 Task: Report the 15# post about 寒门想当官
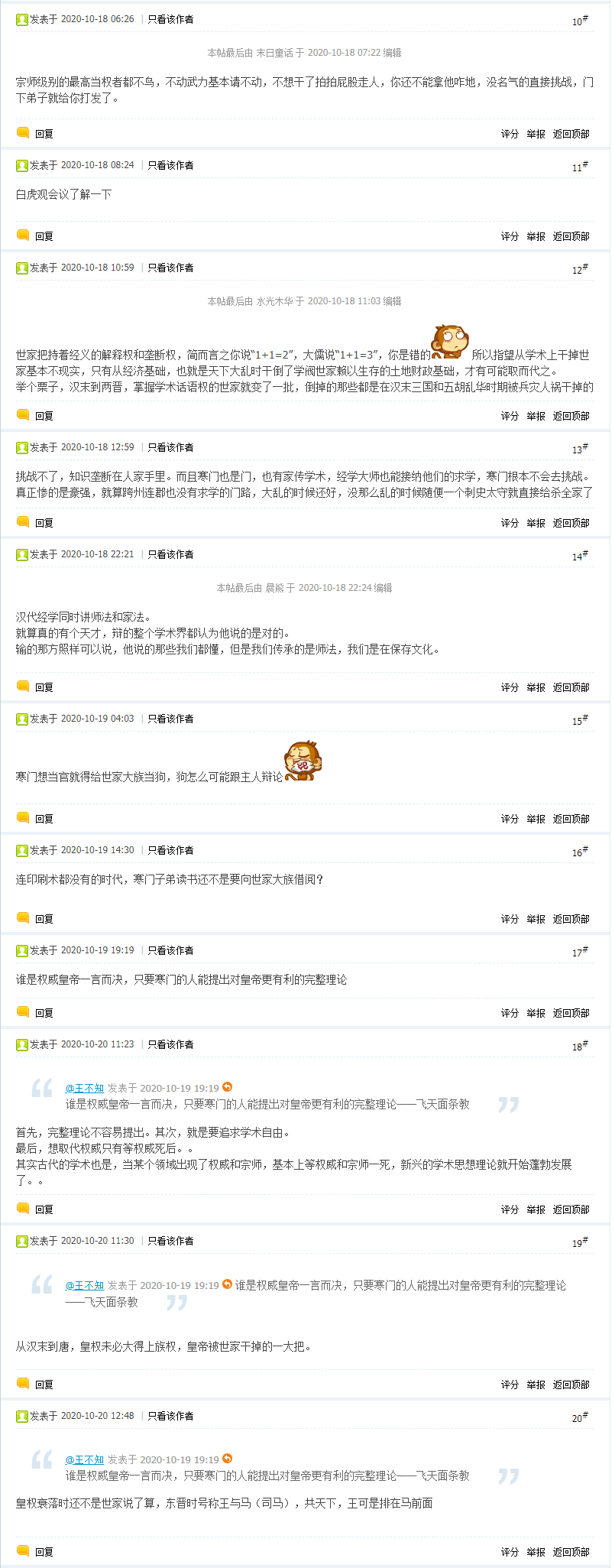536,820
